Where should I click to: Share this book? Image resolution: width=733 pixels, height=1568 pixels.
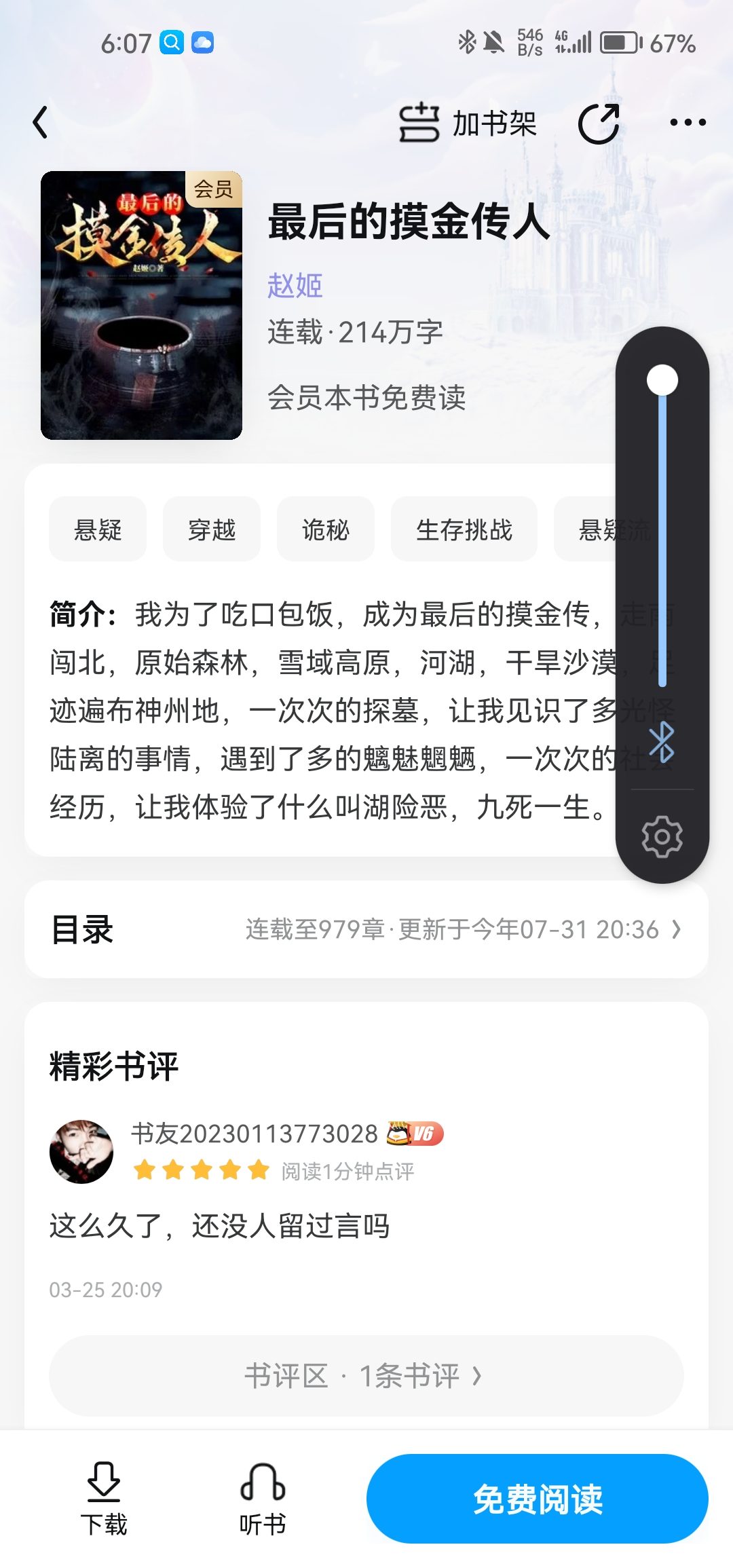click(x=599, y=124)
